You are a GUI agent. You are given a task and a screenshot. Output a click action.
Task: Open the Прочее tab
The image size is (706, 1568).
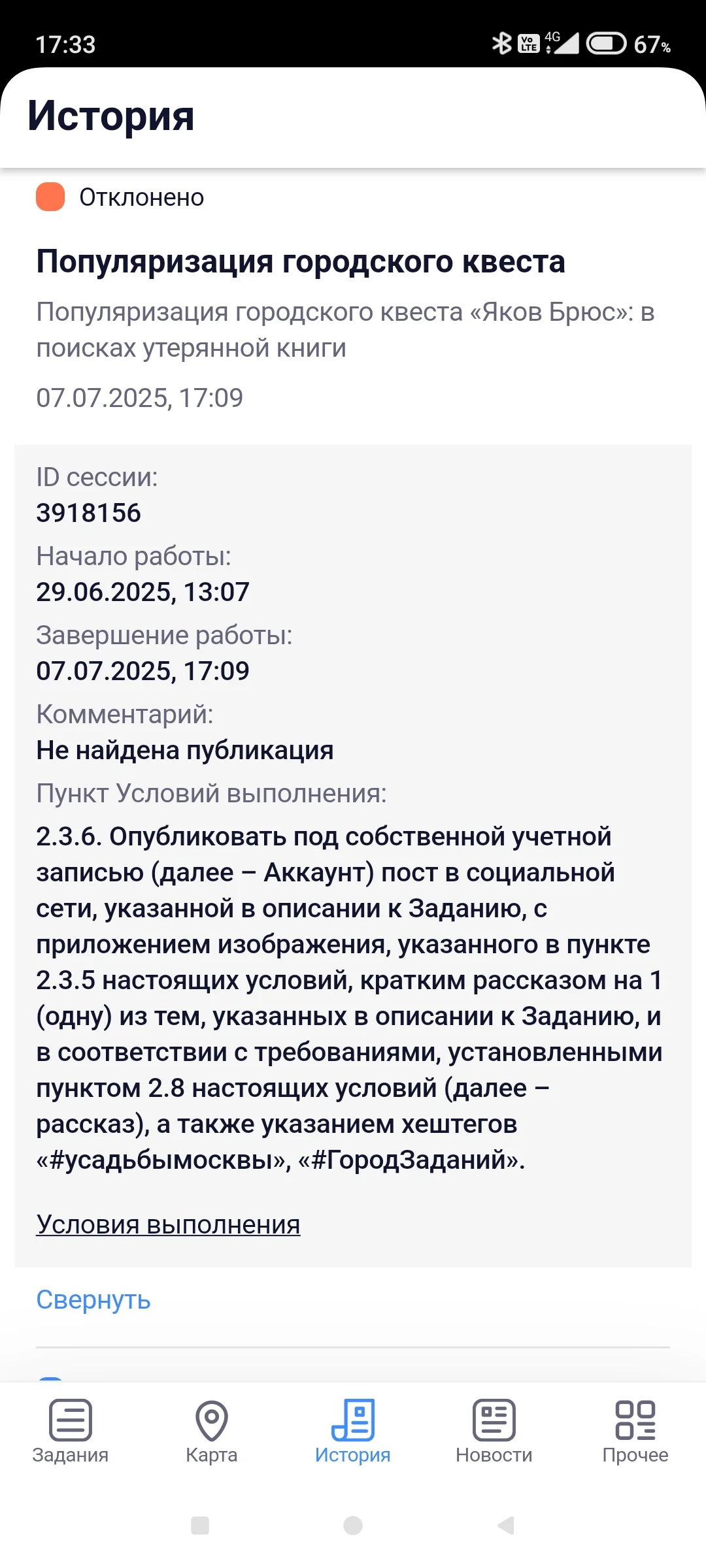[635, 1431]
